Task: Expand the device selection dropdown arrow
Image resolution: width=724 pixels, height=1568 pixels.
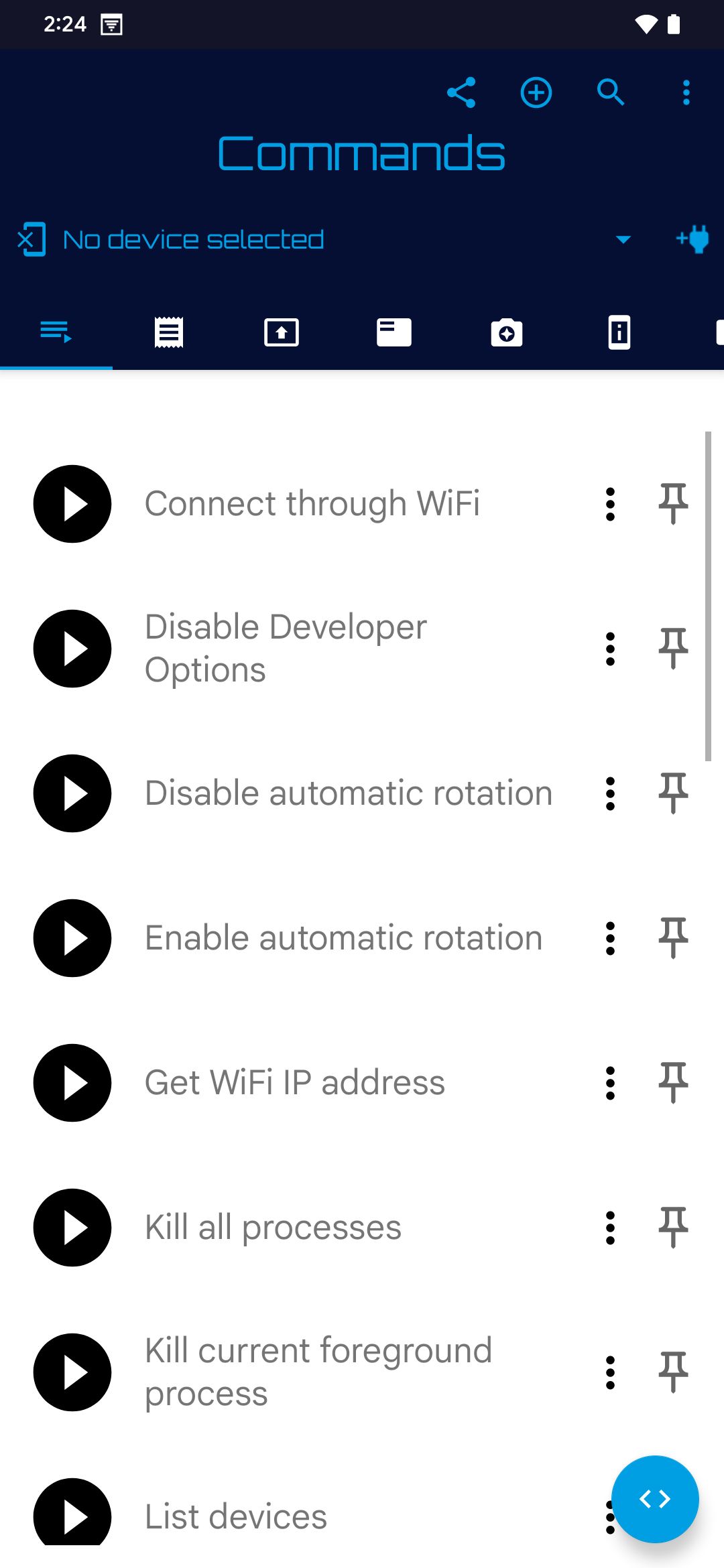Action: (x=622, y=239)
